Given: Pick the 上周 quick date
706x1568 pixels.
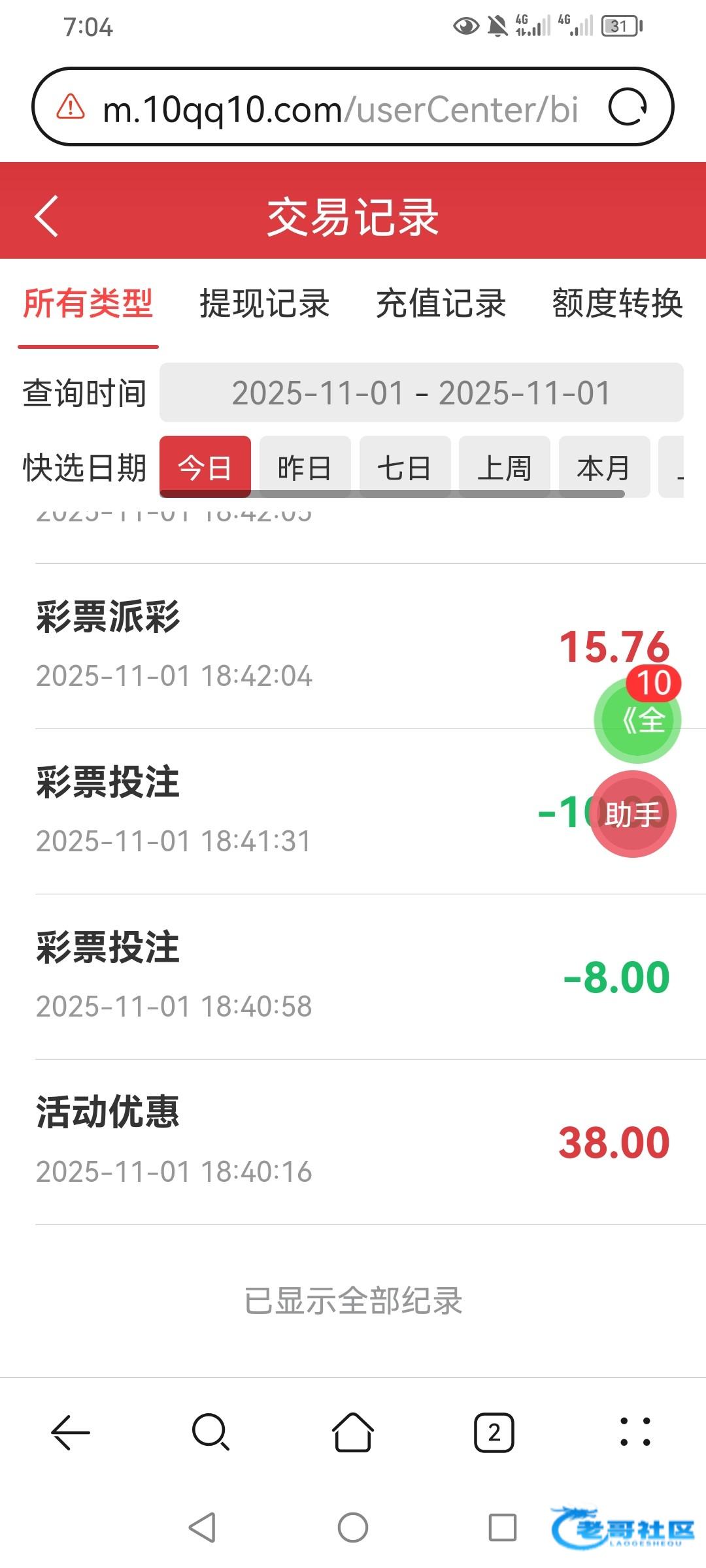Looking at the screenshot, I should [x=504, y=467].
